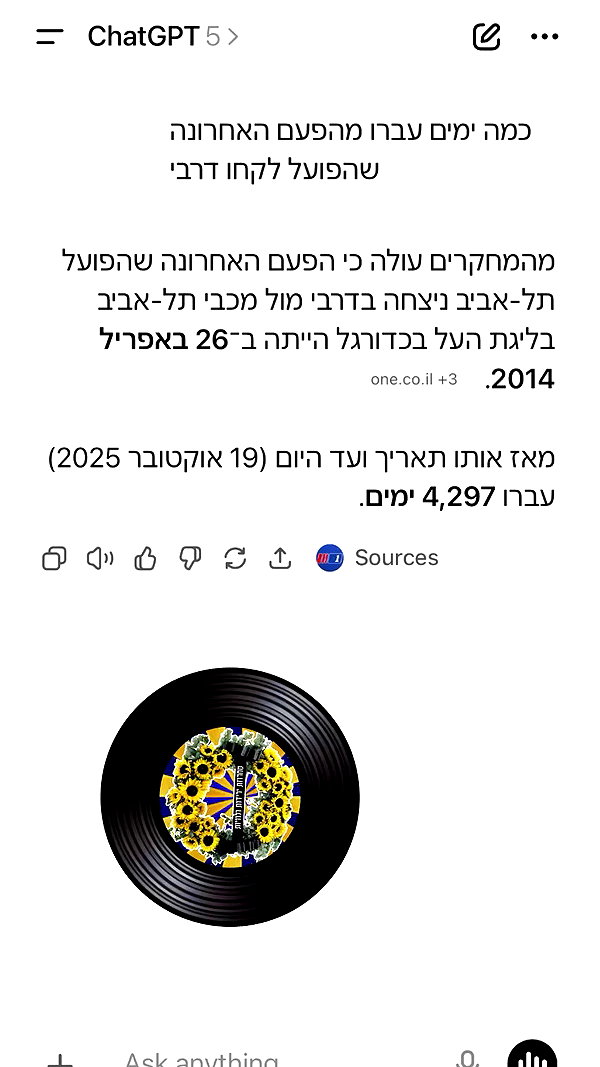Open the ChatGPT 5 model selector
600x1067 pixels.
163,36
